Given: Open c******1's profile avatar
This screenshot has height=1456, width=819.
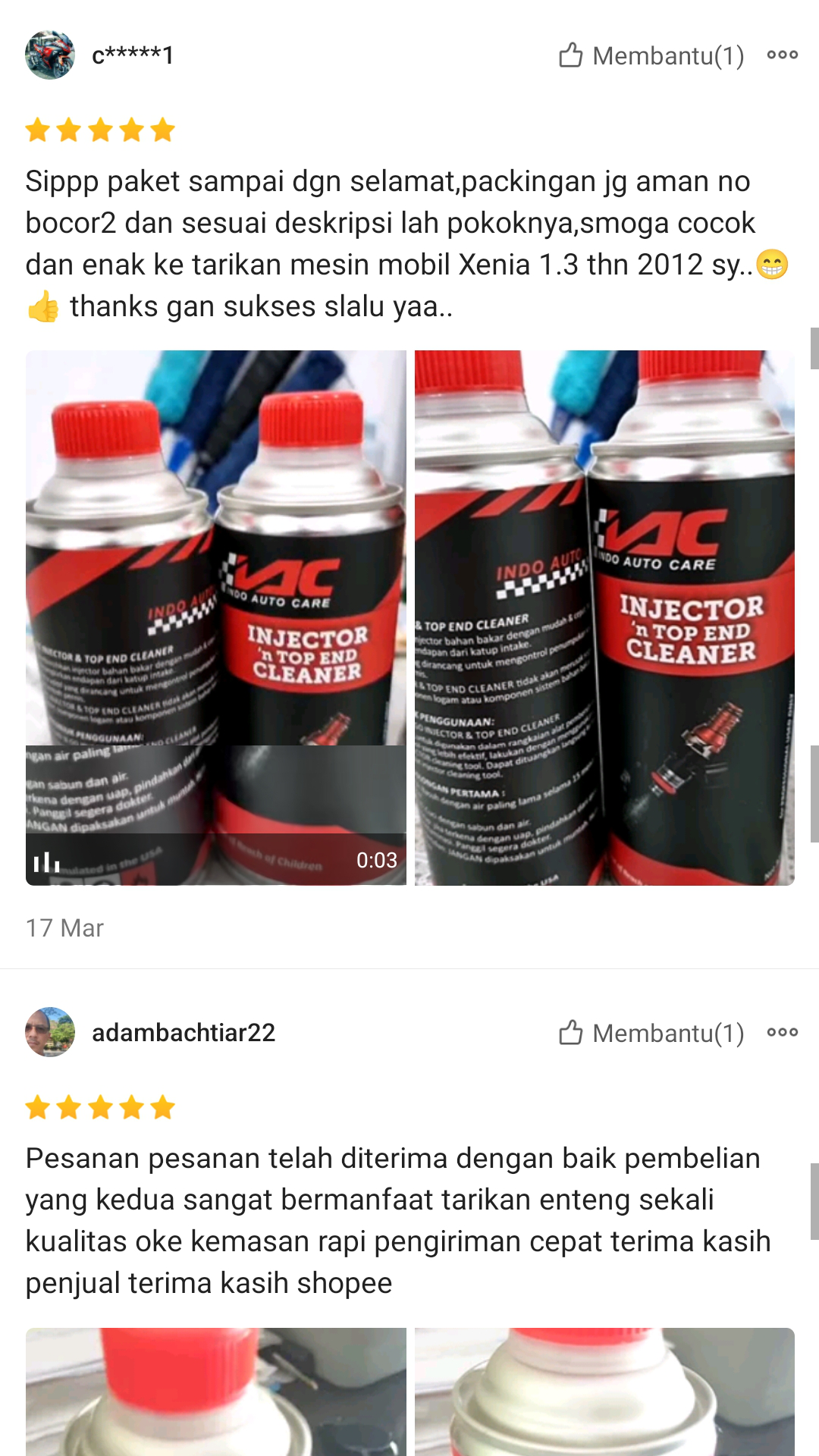Looking at the screenshot, I should (x=50, y=55).
